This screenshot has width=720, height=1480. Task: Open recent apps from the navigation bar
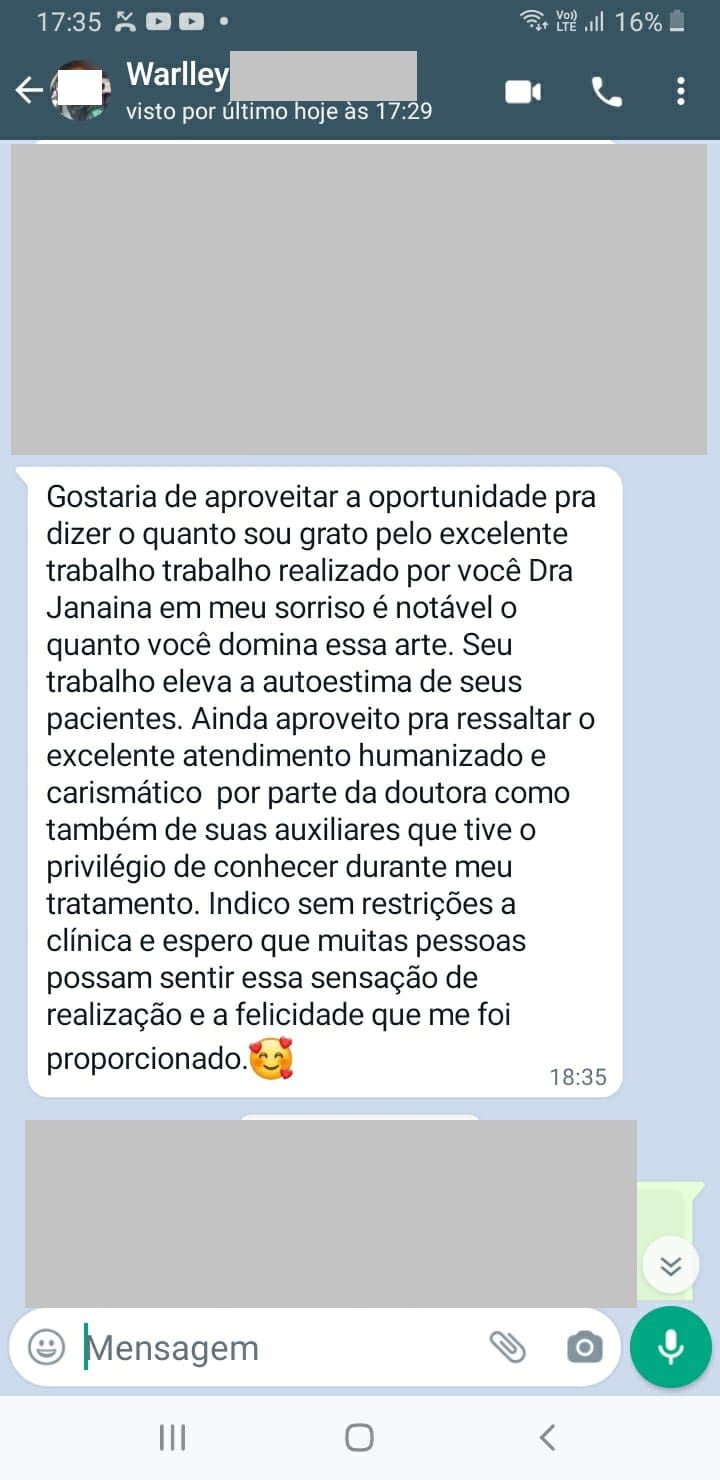click(x=172, y=1437)
